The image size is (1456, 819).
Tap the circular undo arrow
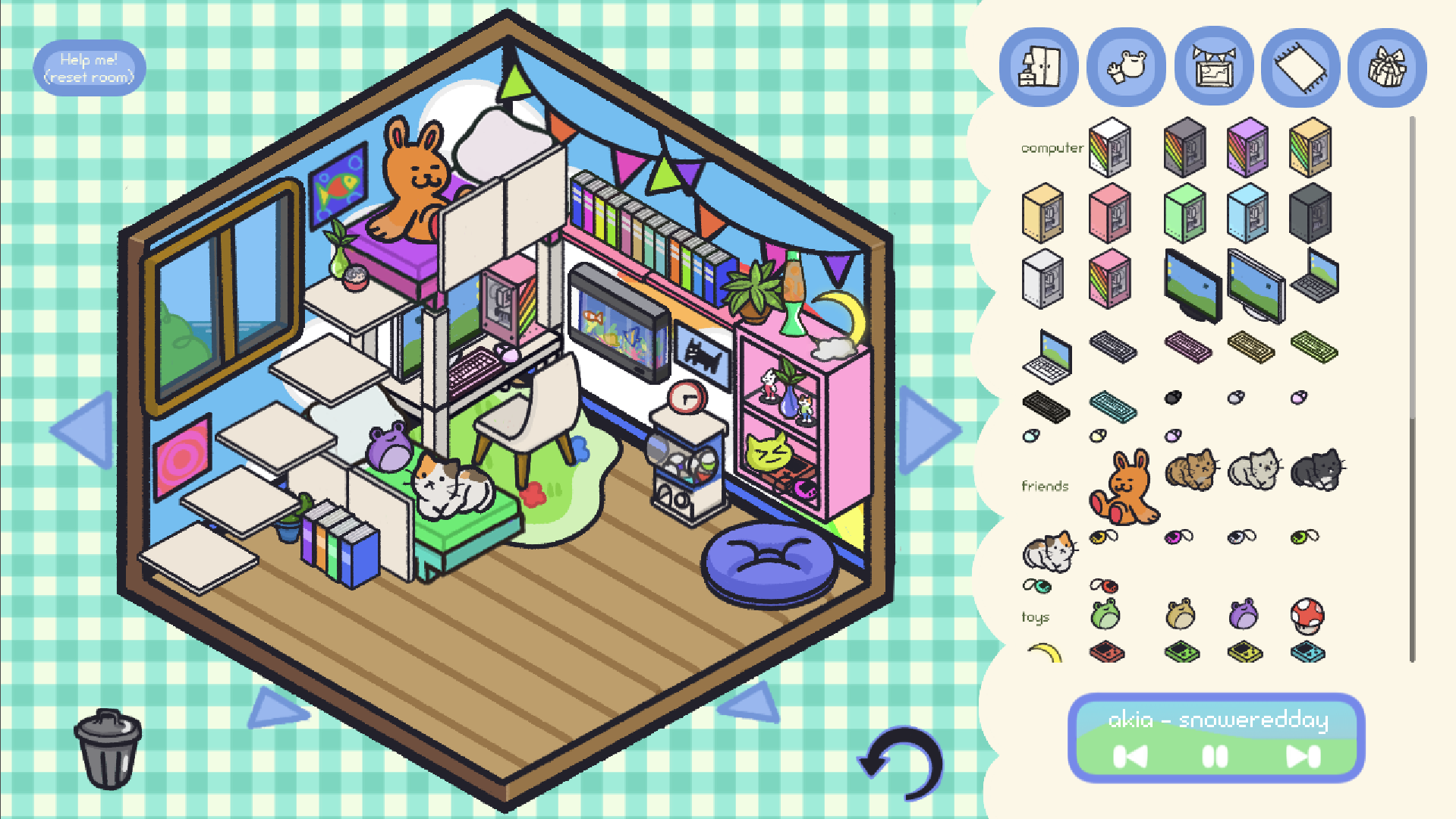point(903,763)
